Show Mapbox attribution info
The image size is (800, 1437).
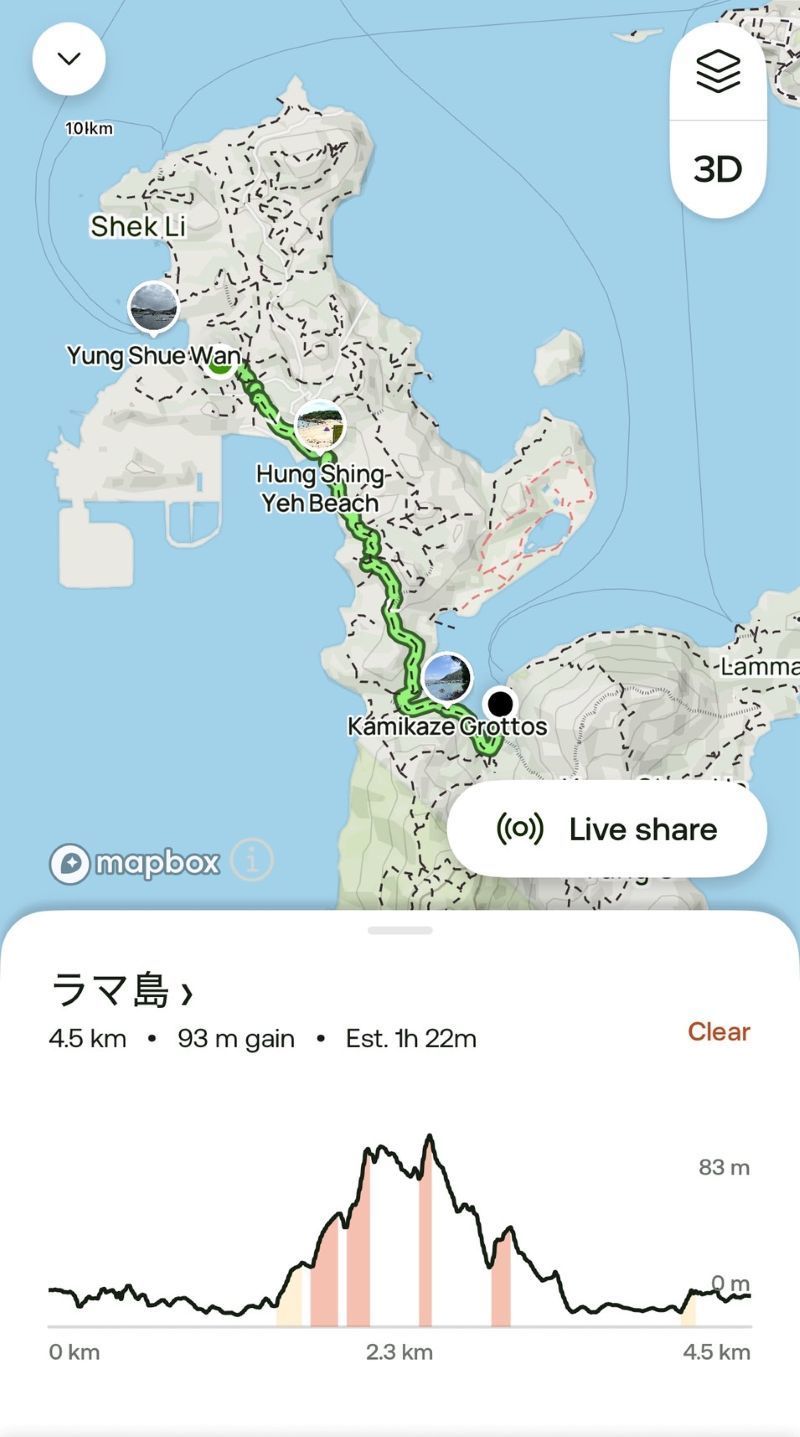tap(252, 860)
